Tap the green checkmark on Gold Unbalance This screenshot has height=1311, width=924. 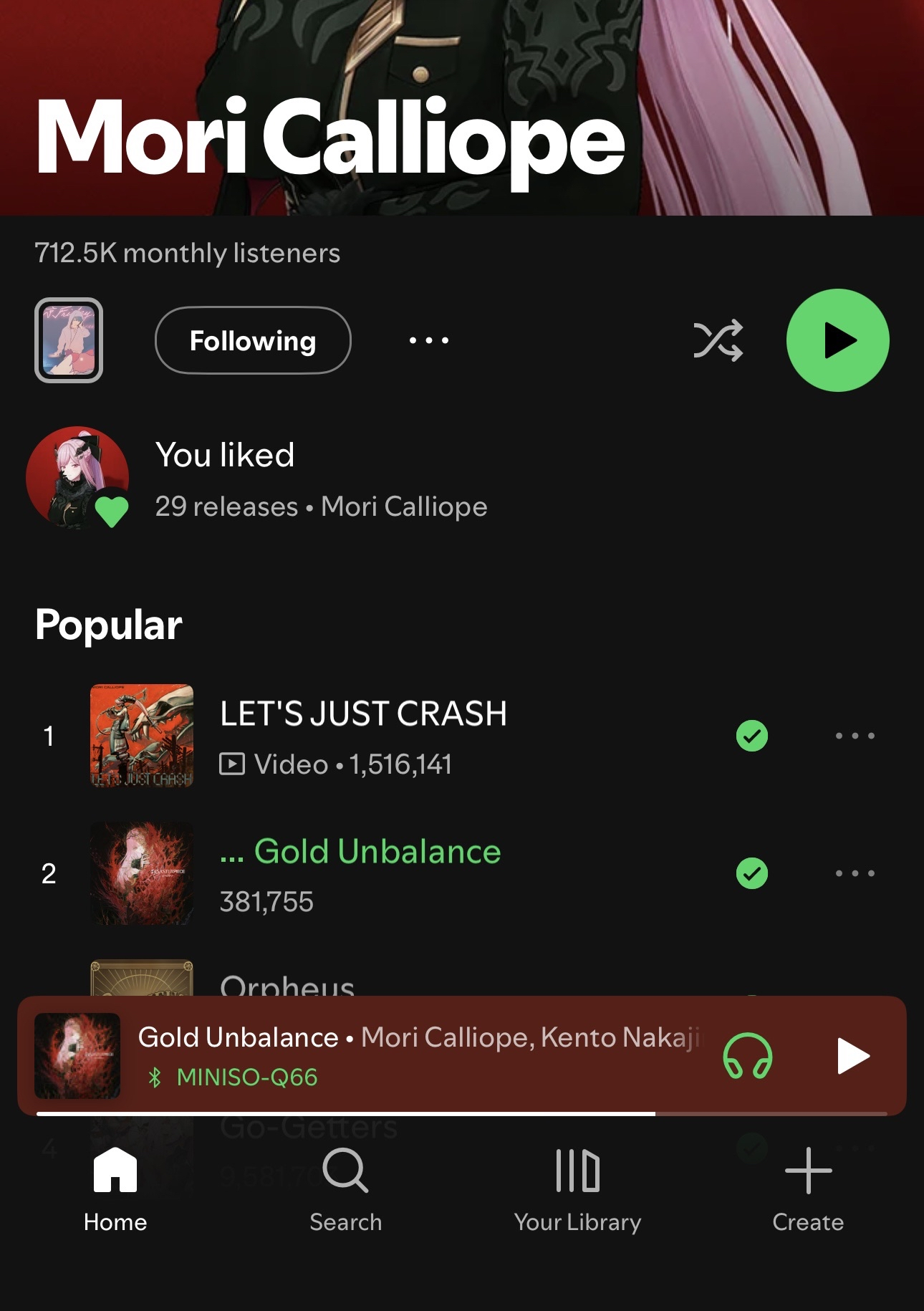click(x=751, y=873)
